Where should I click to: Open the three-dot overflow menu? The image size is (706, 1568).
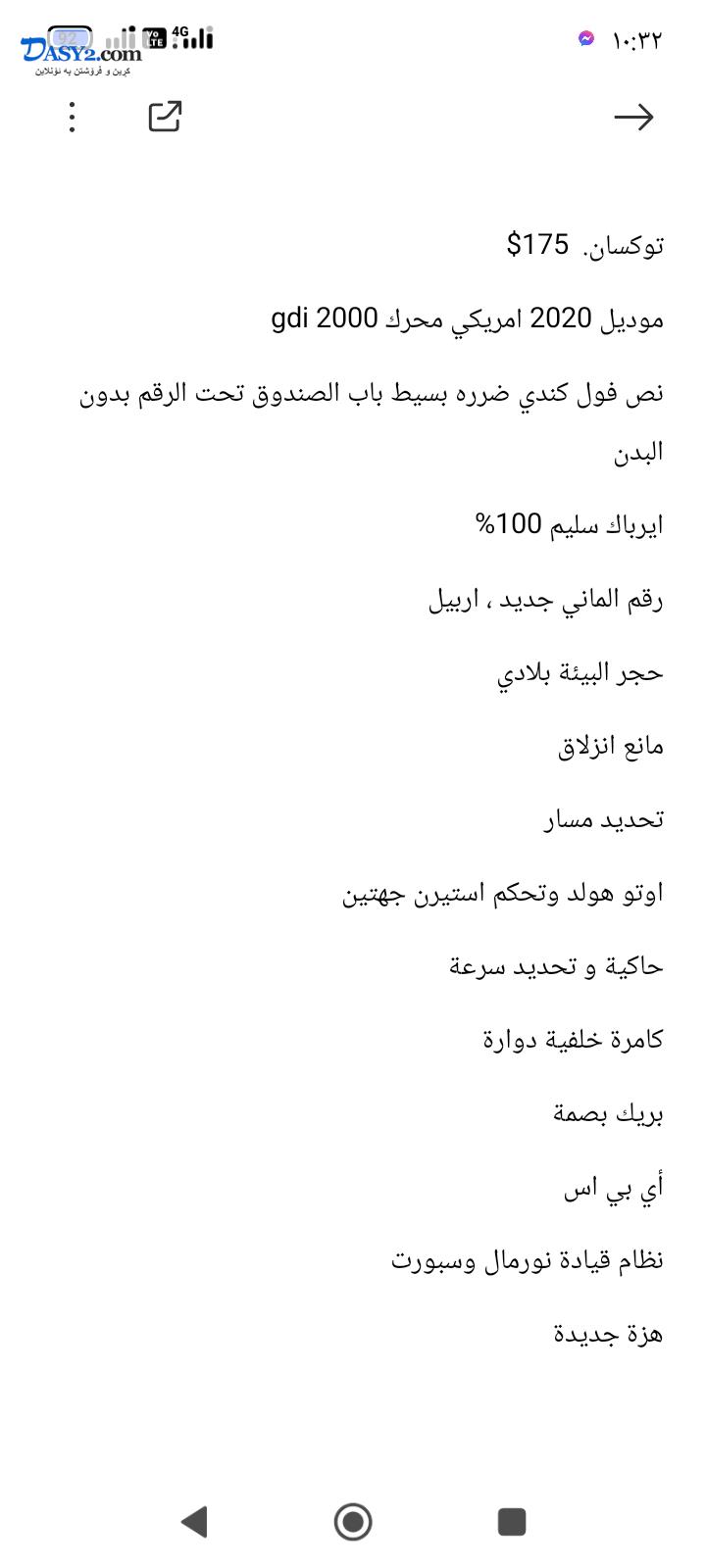(72, 118)
